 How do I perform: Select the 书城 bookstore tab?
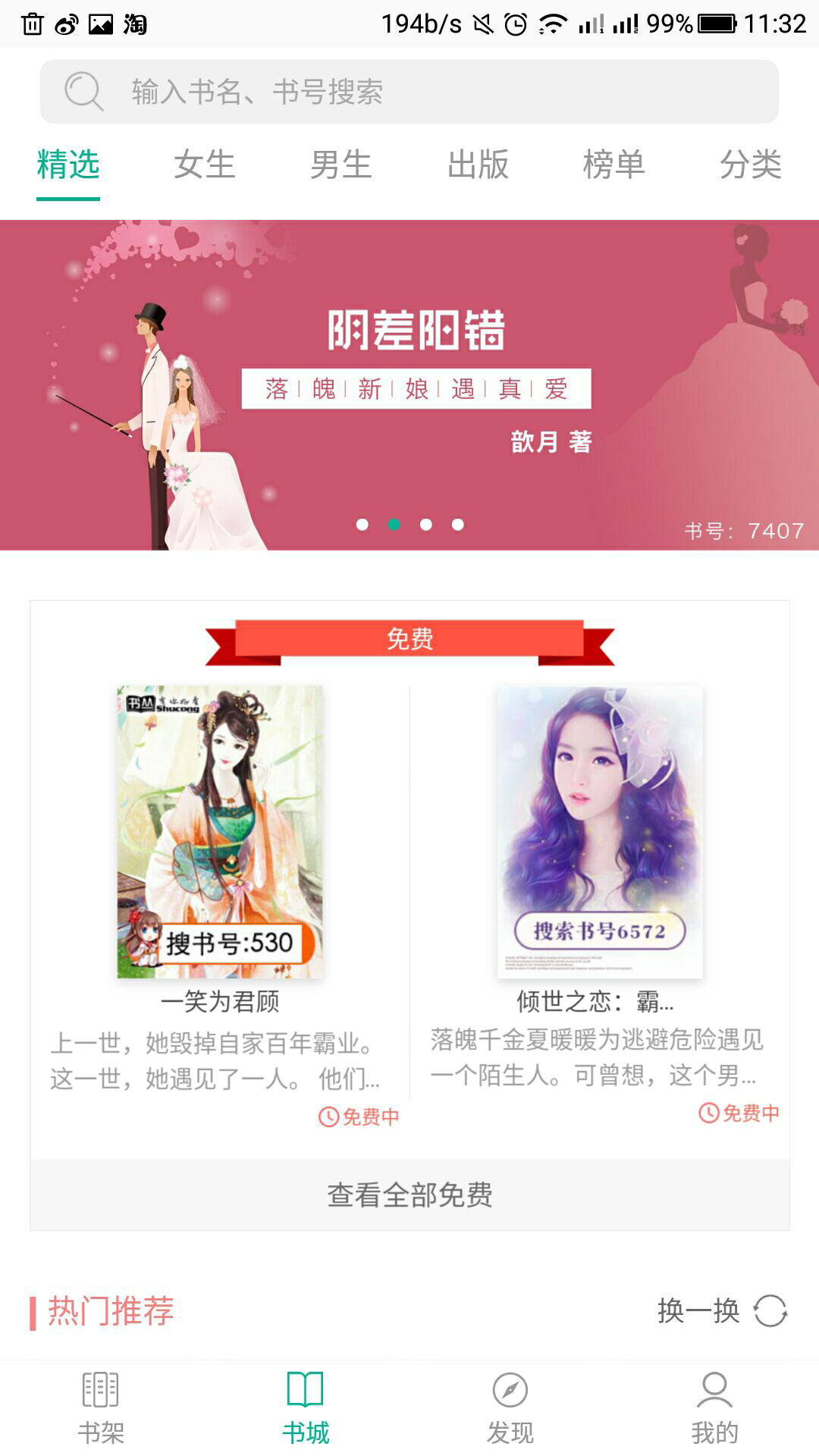tap(306, 1407)
